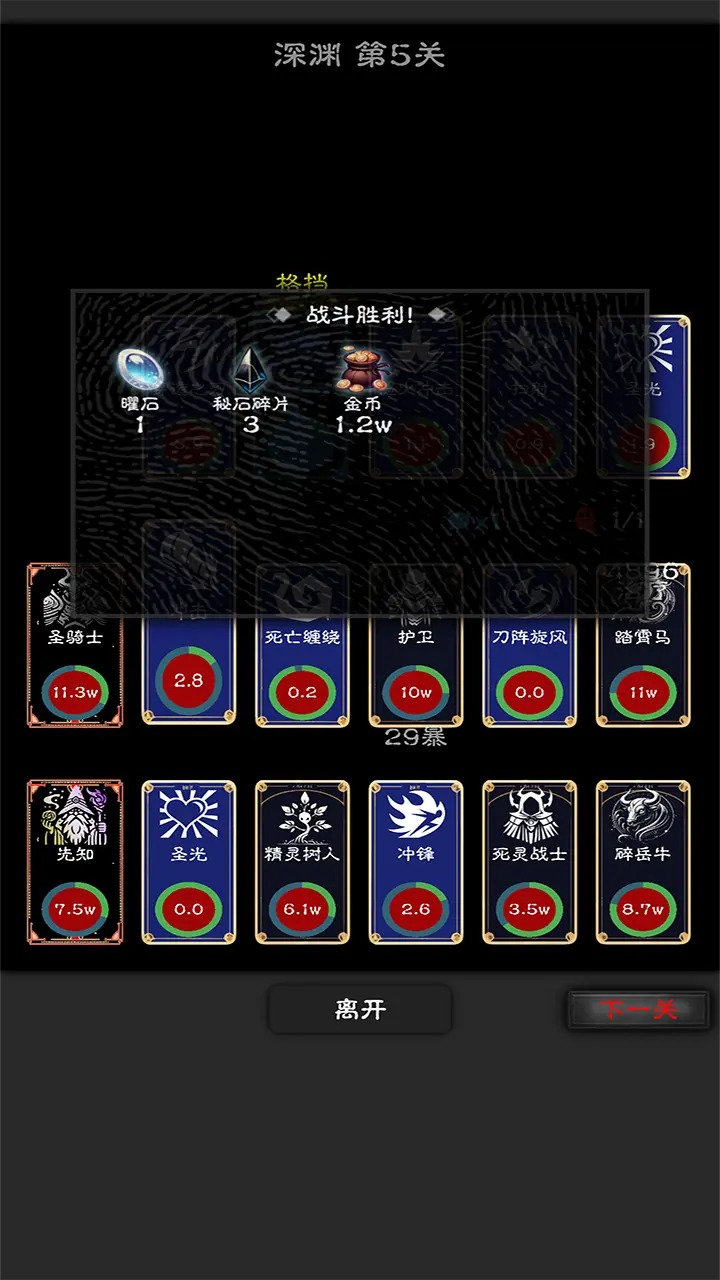
Task: Tap the 曜石 obsidian reward icon
Action: pos(140,372)
